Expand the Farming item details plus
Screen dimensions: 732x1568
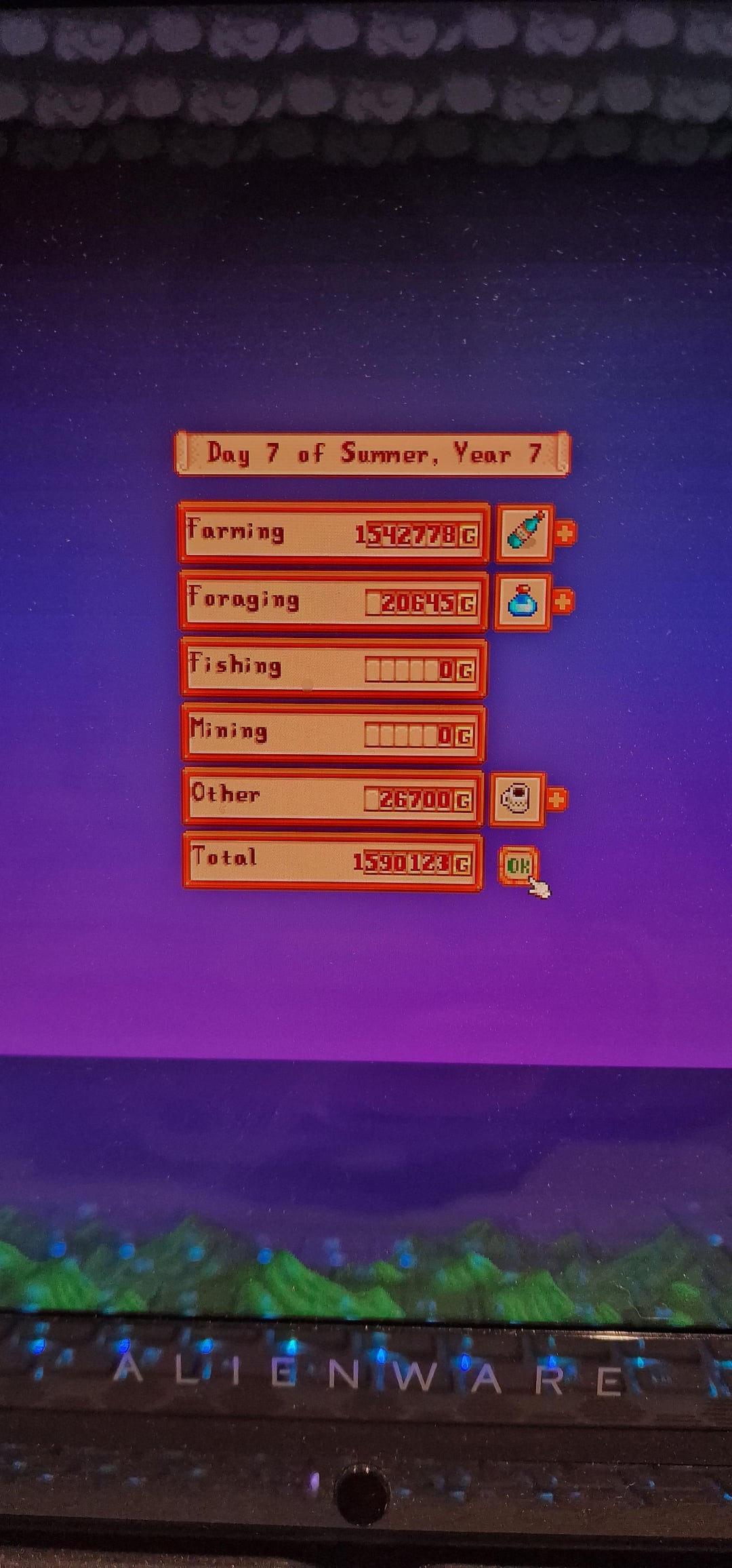(565, 533)
